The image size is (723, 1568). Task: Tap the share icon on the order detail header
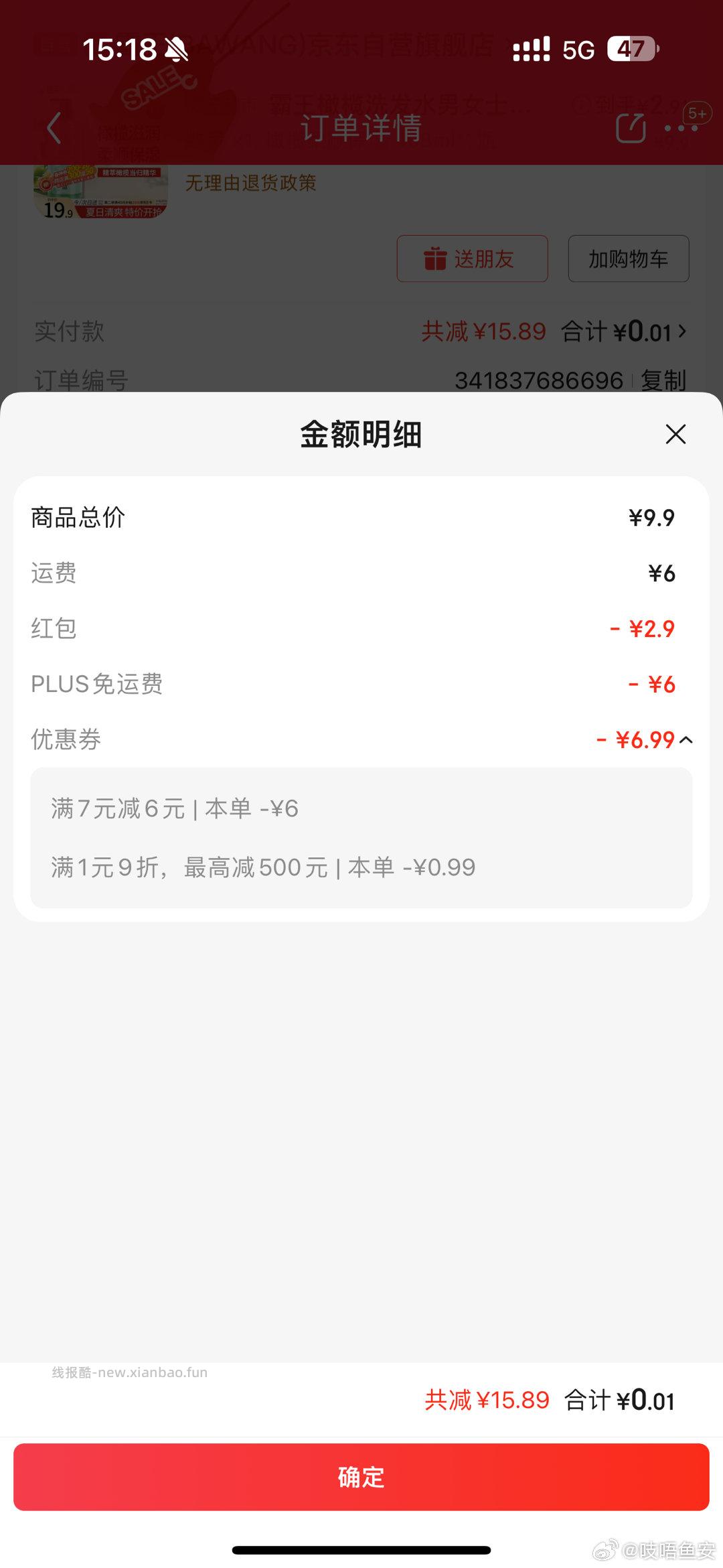pos(630,128)
